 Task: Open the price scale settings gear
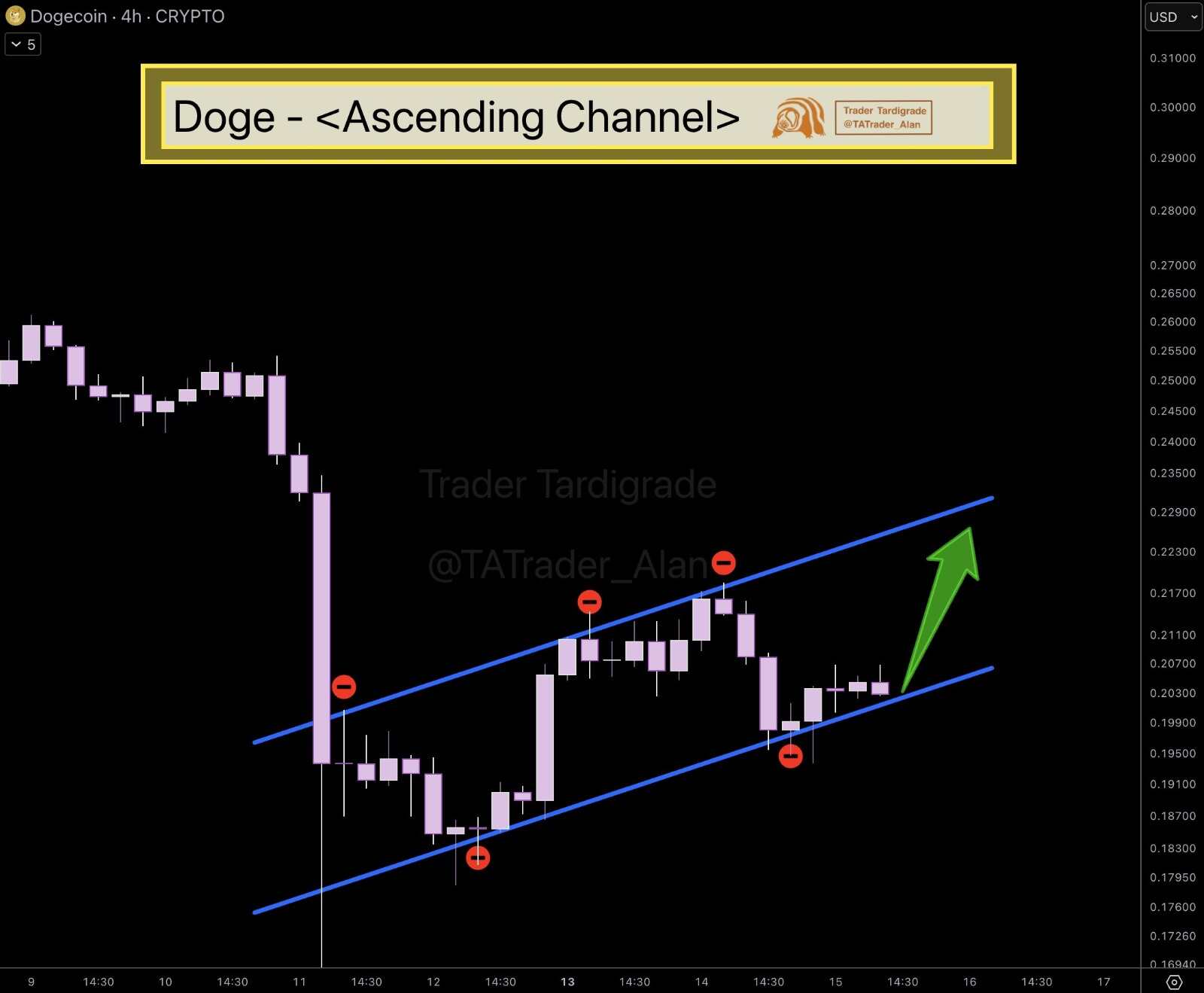pyautogui.click(x=1173, y=982)
